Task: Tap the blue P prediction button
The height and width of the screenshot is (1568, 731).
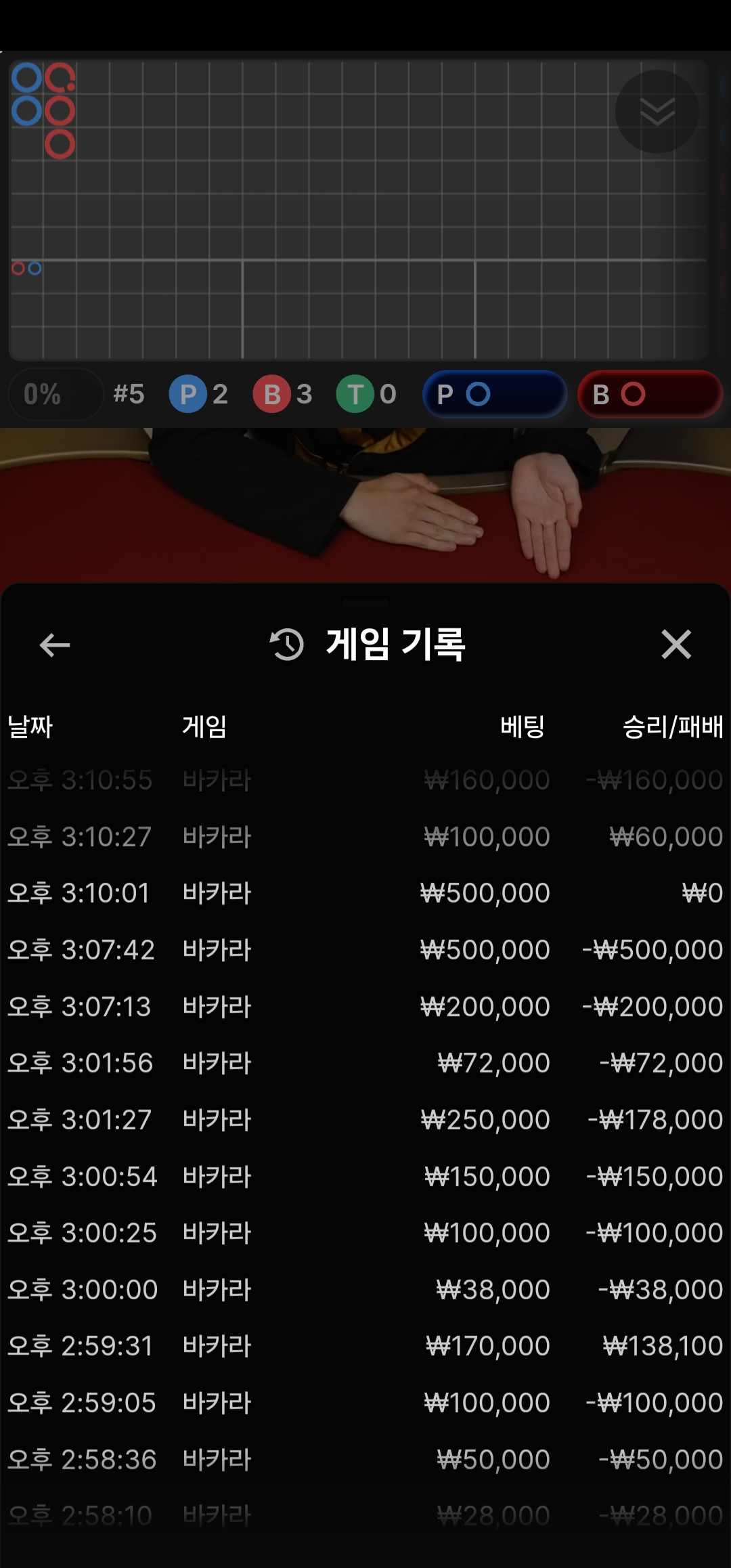Action: tap(494, 394)
